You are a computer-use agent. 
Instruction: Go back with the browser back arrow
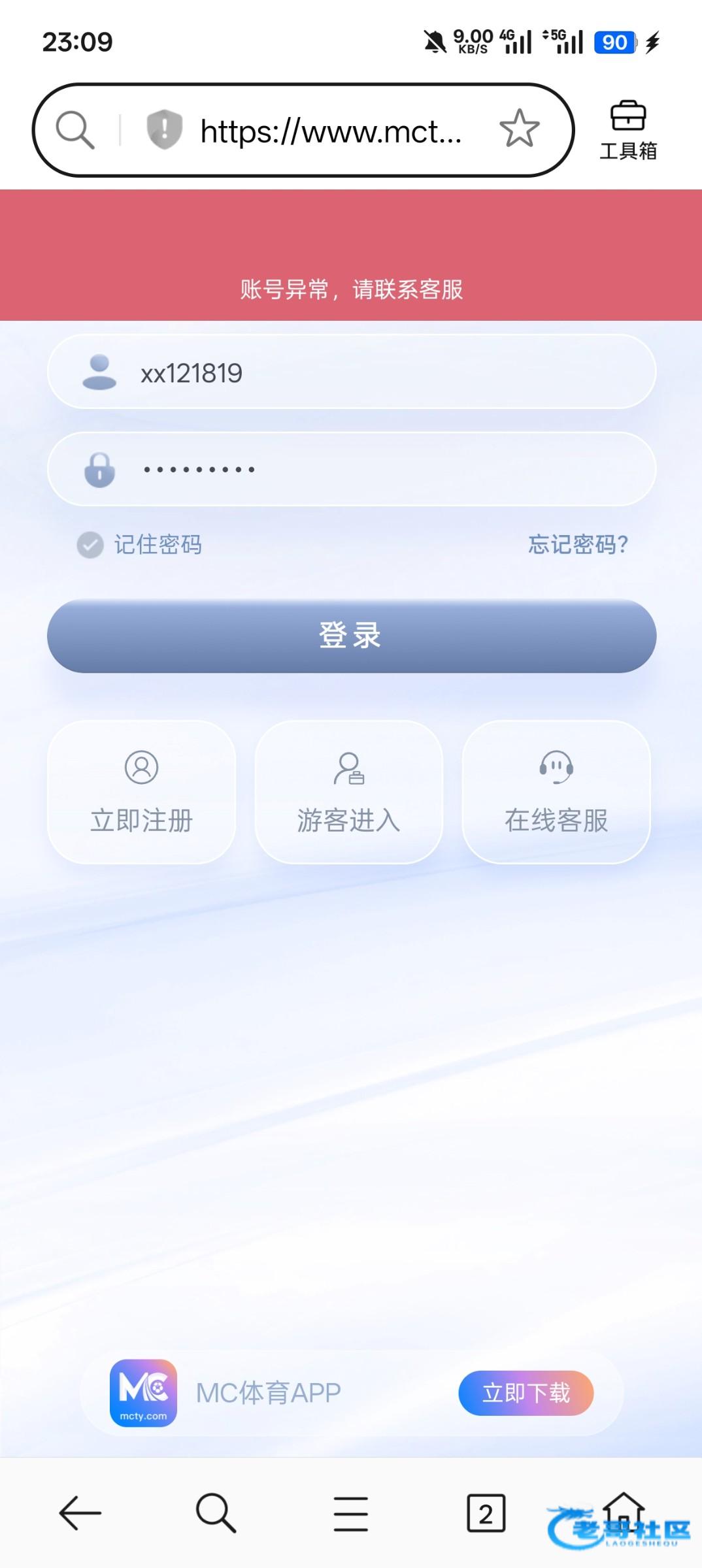click(x=80, y=1512)
